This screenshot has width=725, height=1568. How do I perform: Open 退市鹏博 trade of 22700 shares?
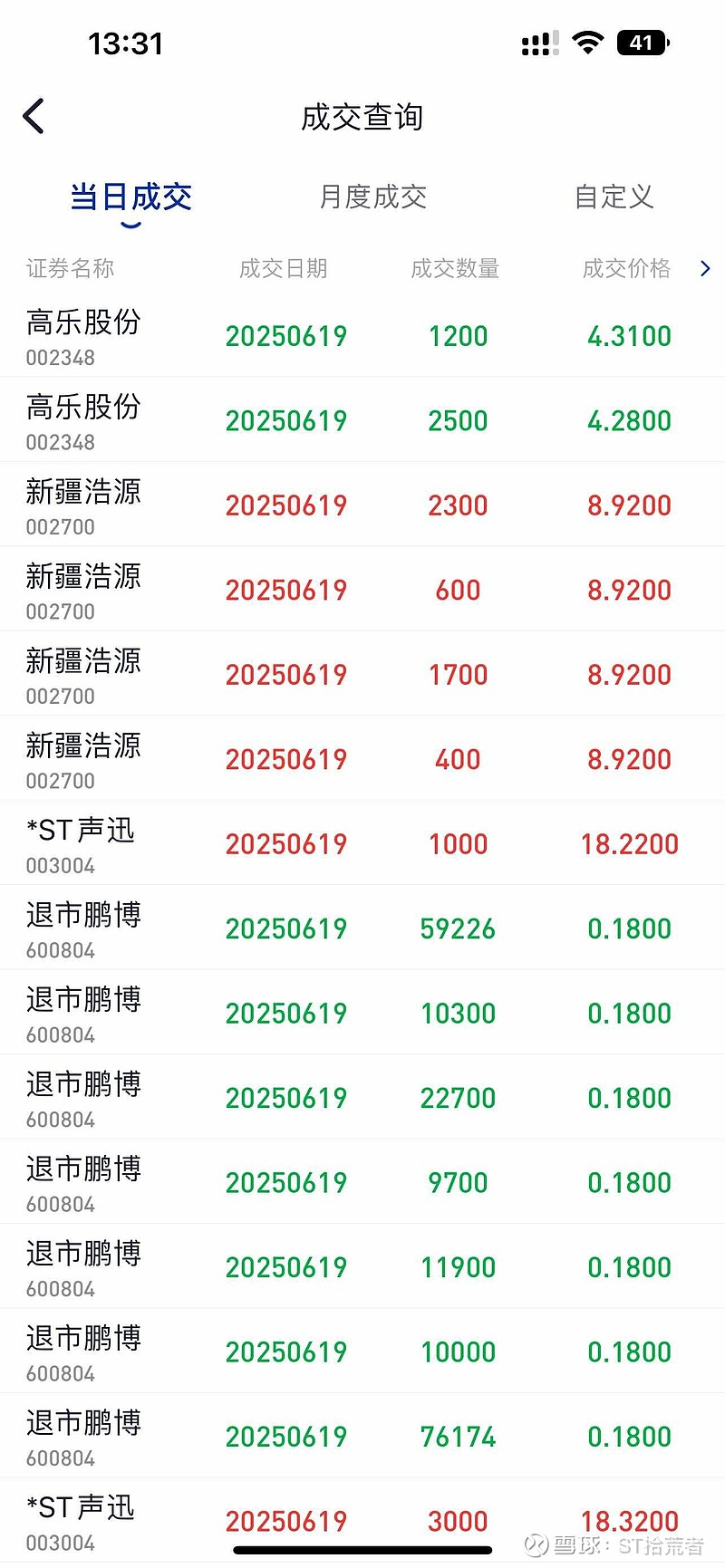(362, 1097)
